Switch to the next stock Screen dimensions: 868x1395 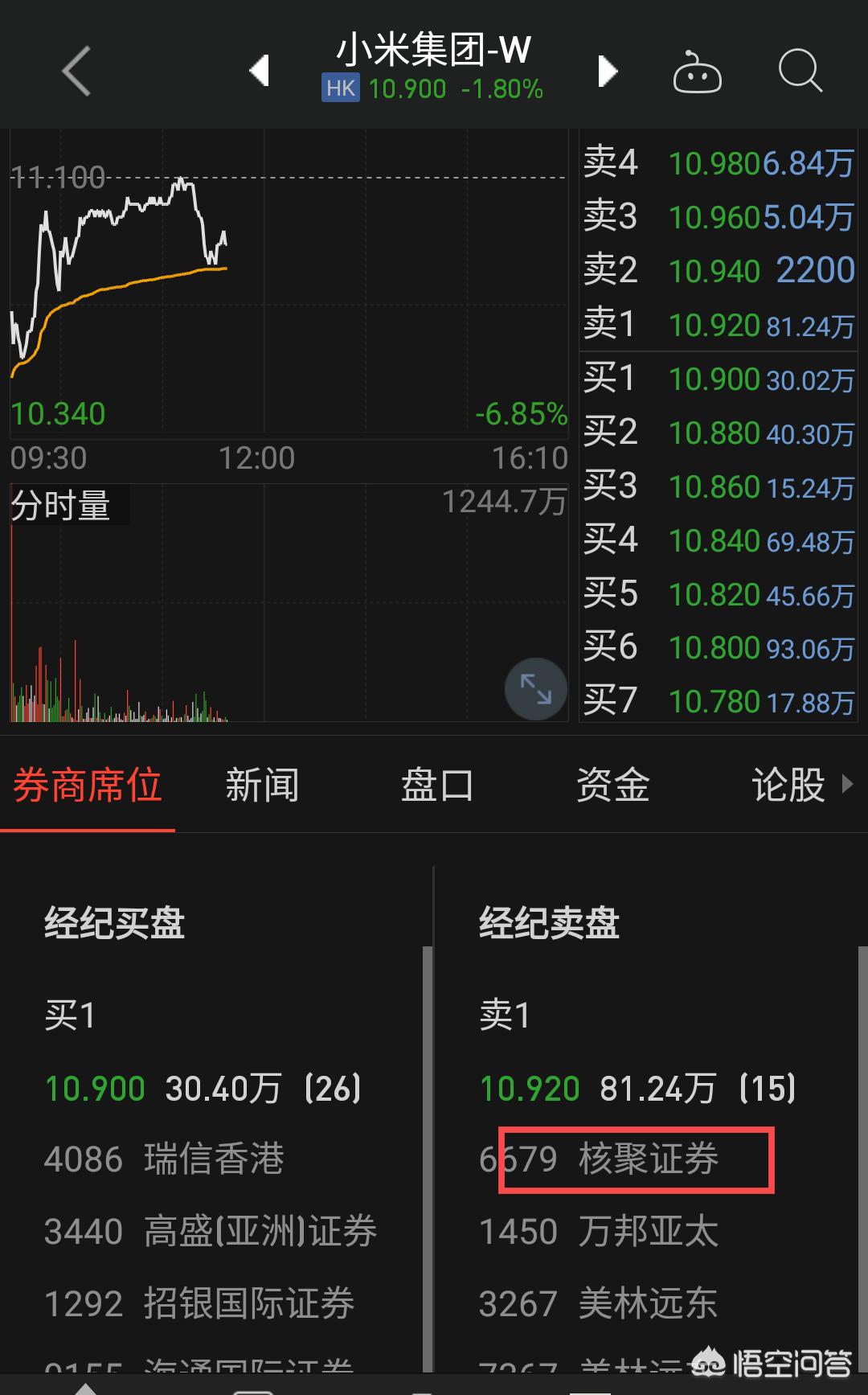[x=608, y=71]
